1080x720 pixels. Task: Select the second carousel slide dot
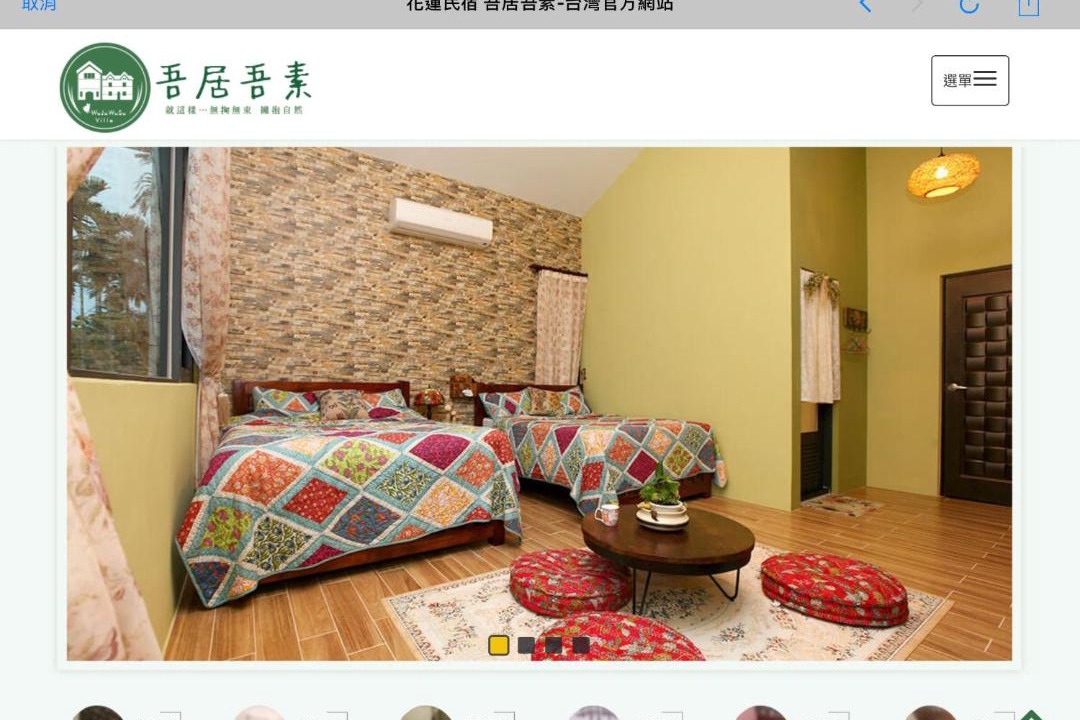coord(526,645)
